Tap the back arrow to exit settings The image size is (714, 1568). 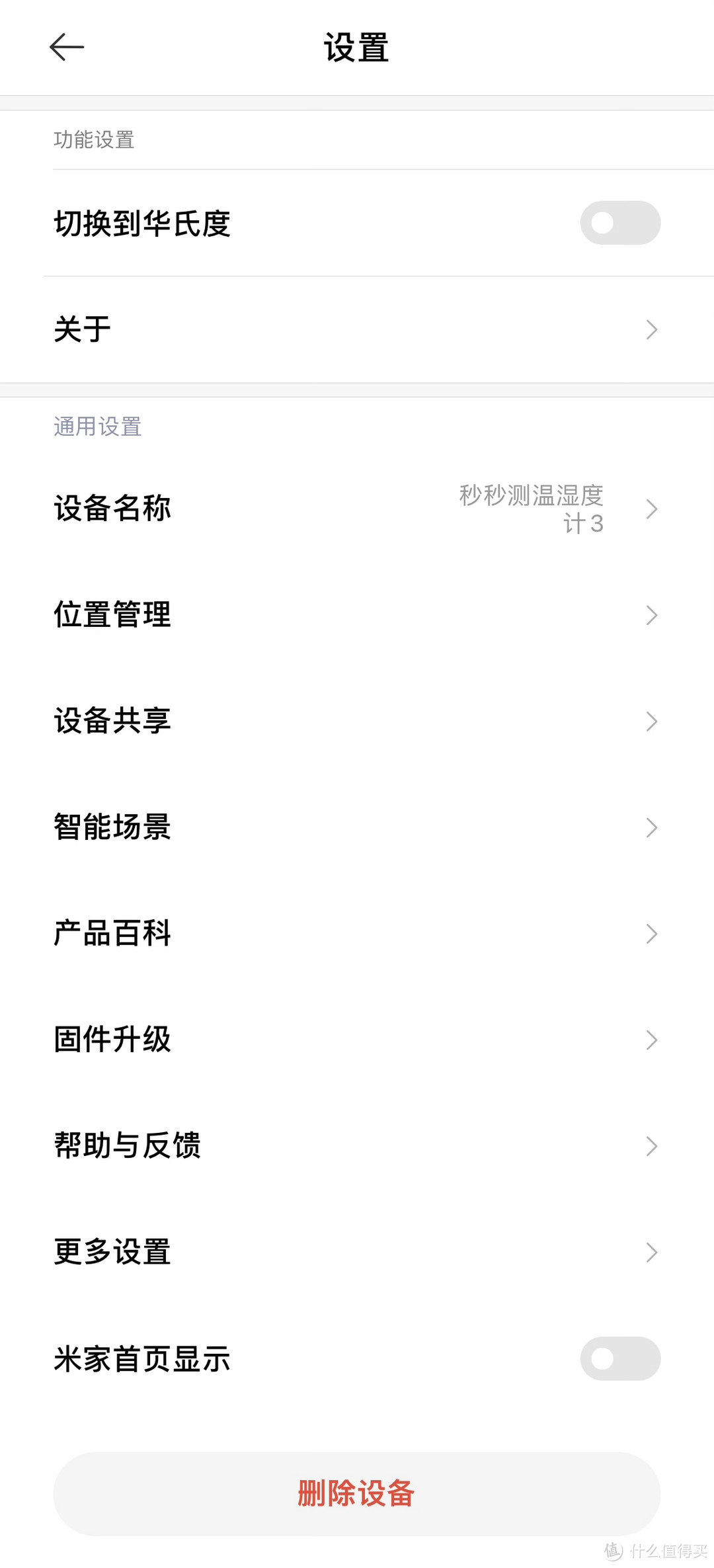coord(66,48)
